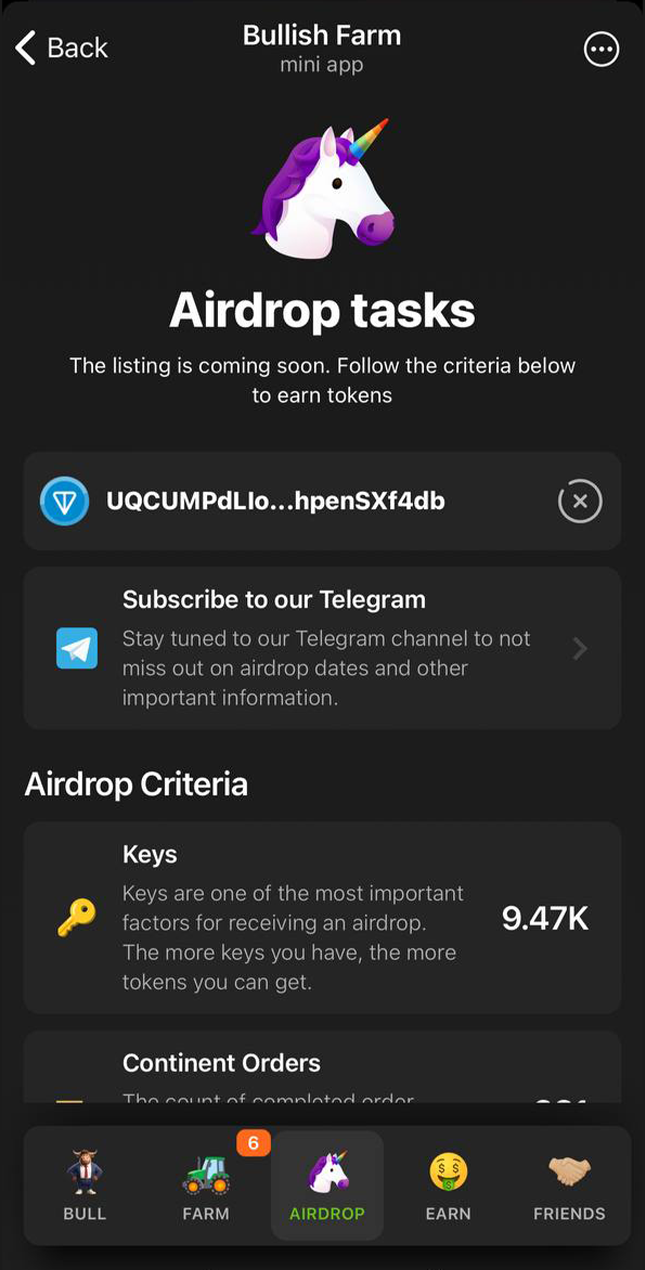The width and height of the screenshot is (645, 1270).
Task: Open Subscribe to our Telegram card
Action: [322, 648]
